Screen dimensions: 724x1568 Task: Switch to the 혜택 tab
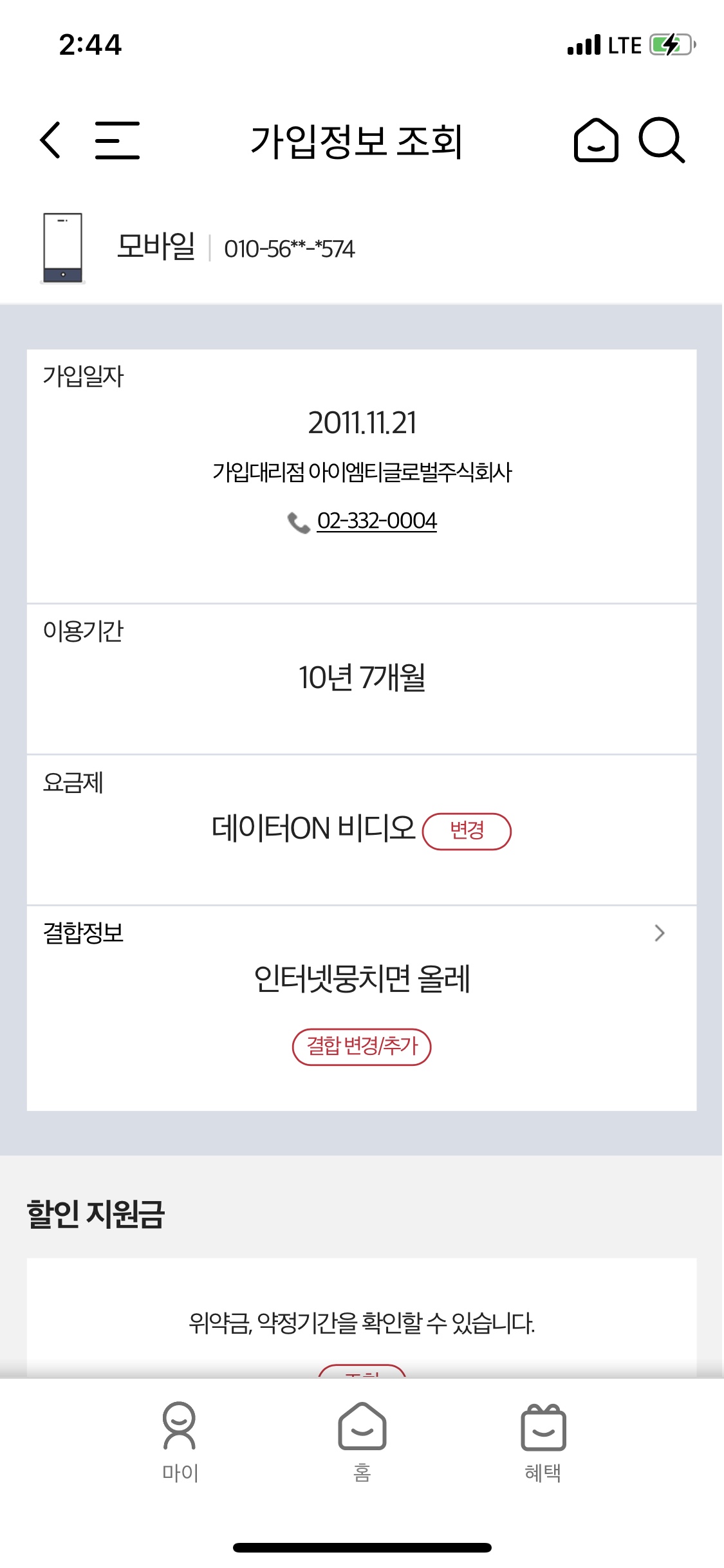(543, 1442)
